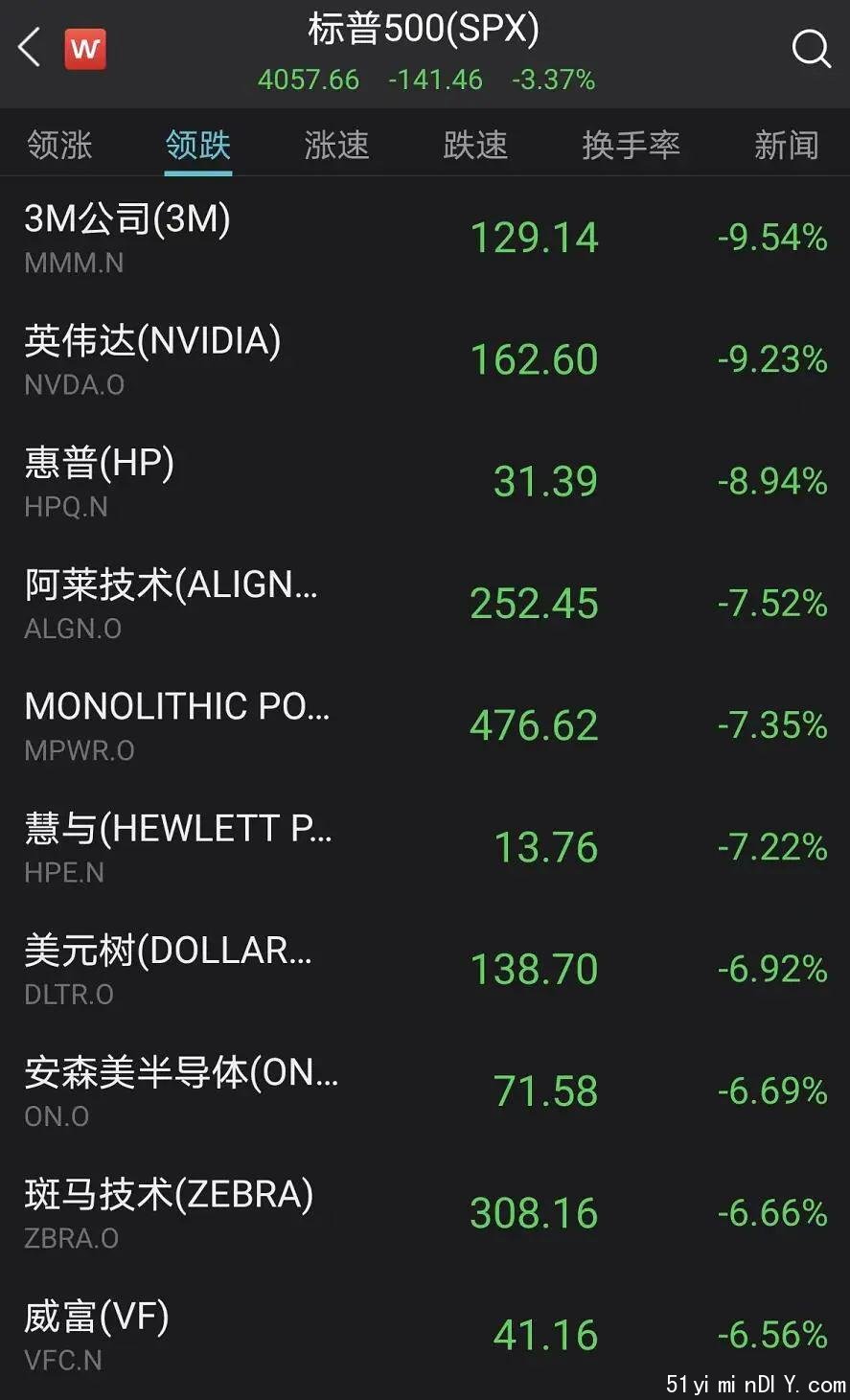
Task: Open the 美元树 DLTR.O row
Action: (425, 969)
